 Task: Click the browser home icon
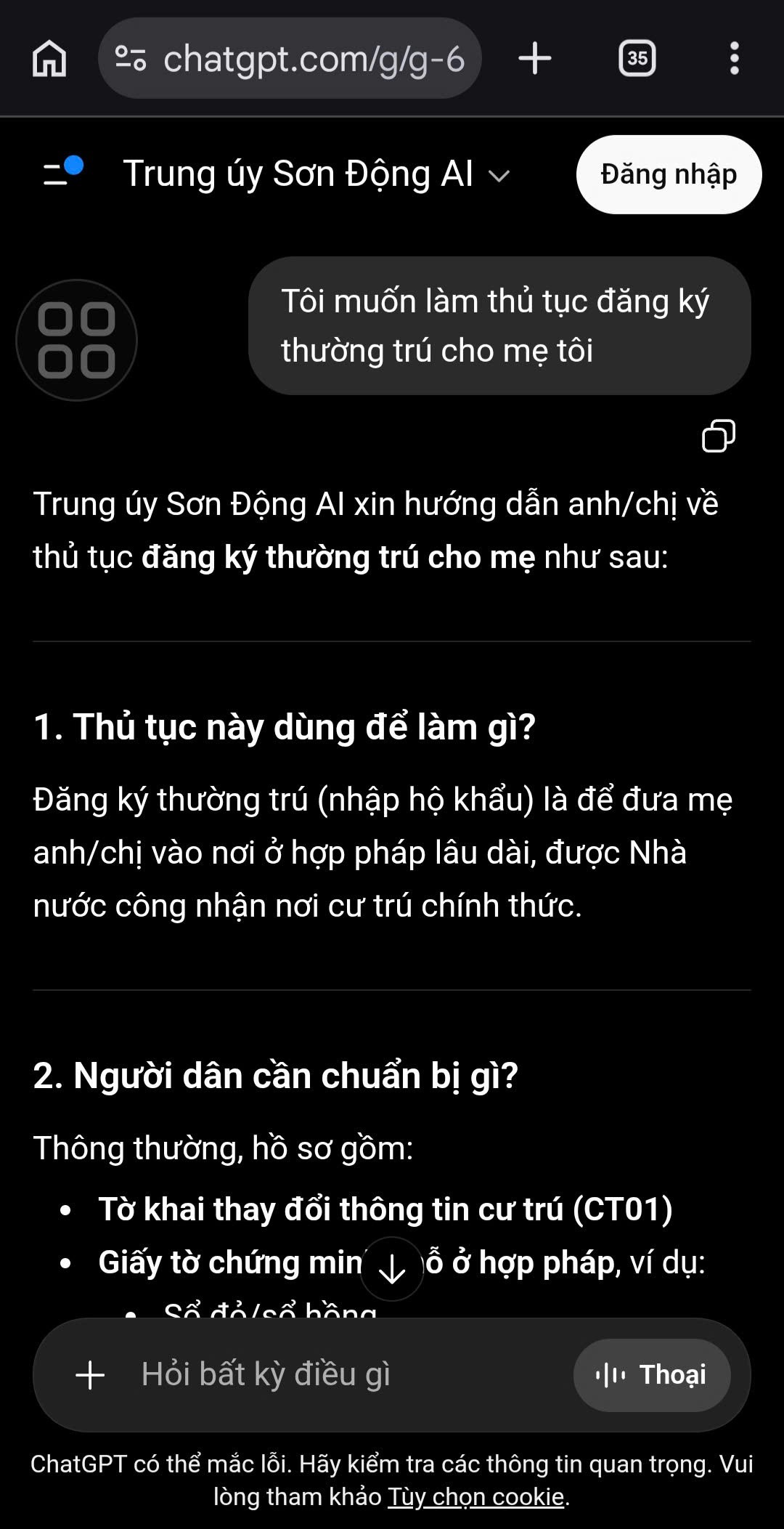49,60
